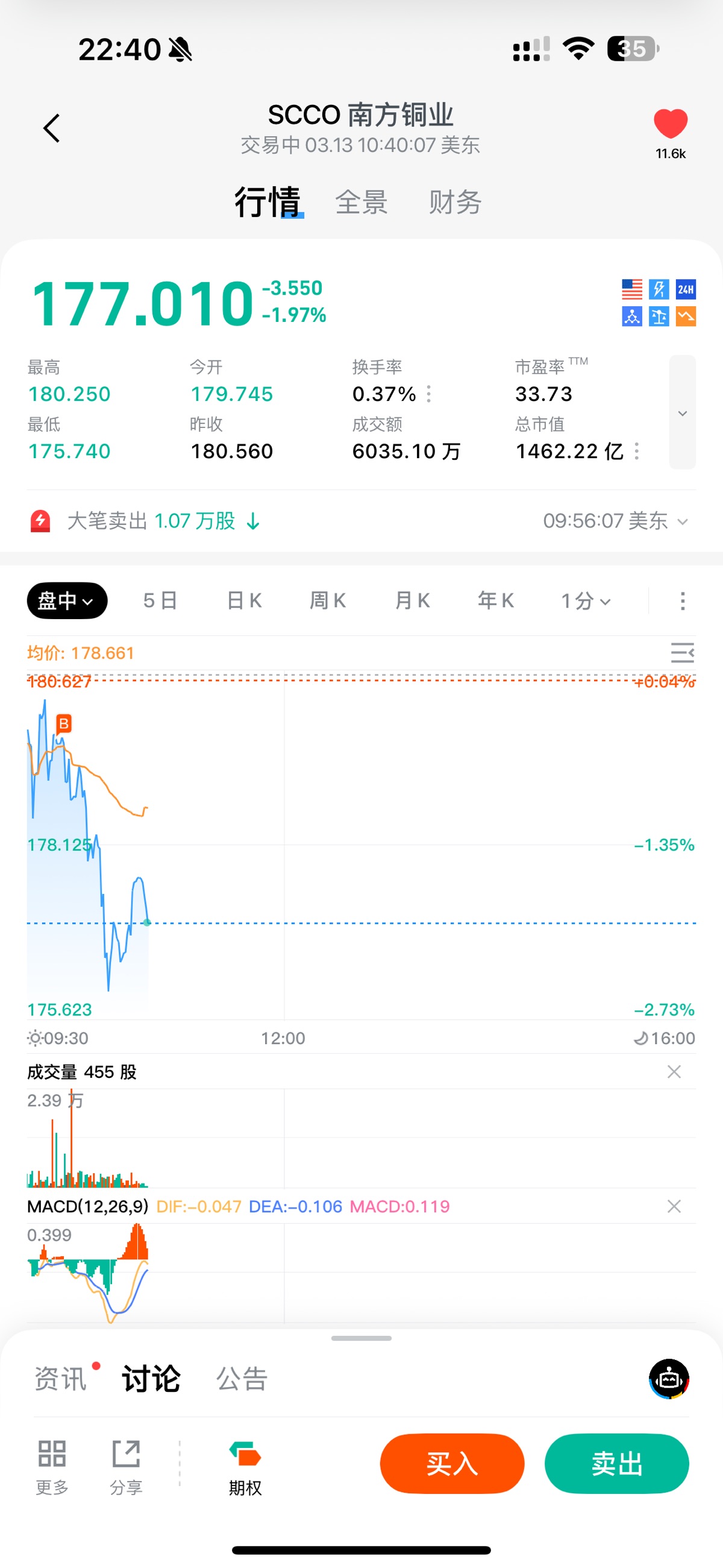Image resolution: width=723 pixels, height=1568 pixels.
Task: Tap the green 卖出 sell button
Action: click(x=616, y=1464)
